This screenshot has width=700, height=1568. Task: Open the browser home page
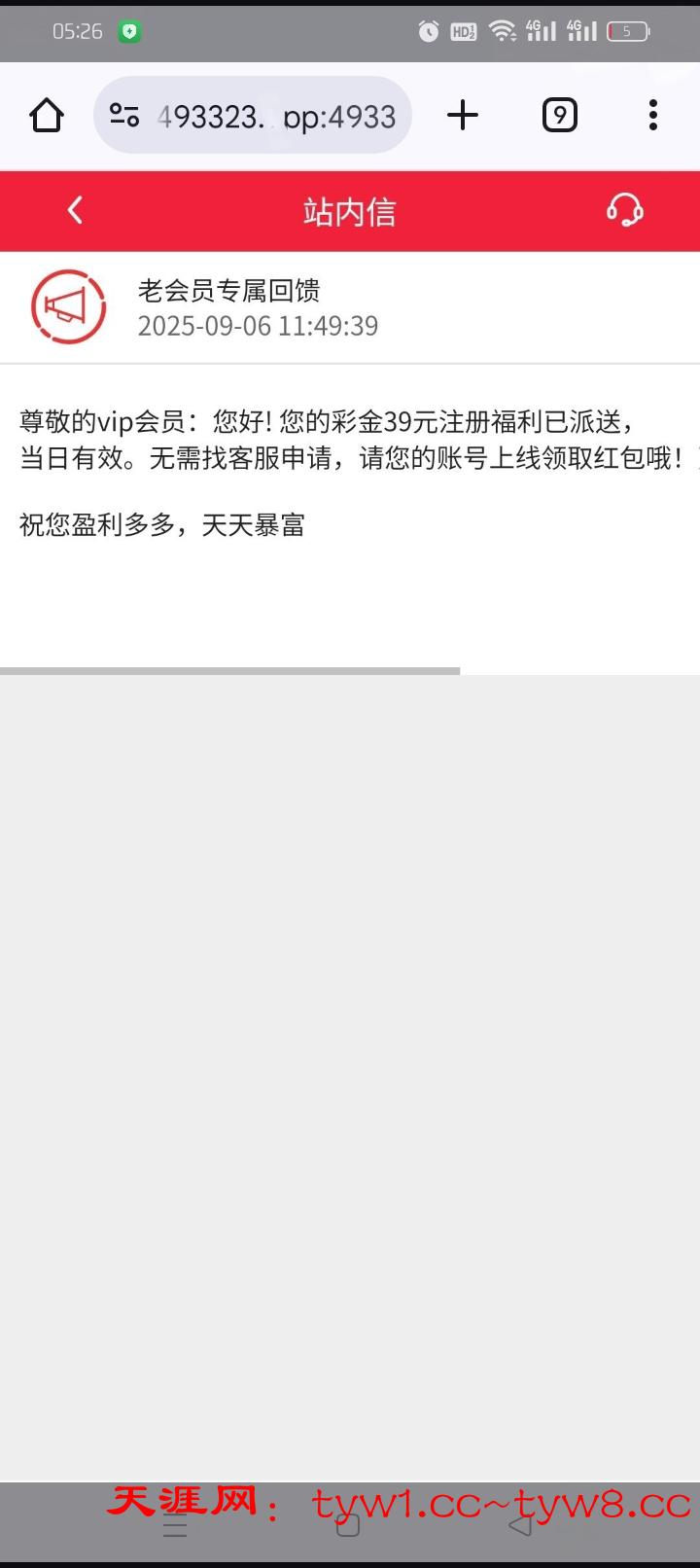pos(47,116)
